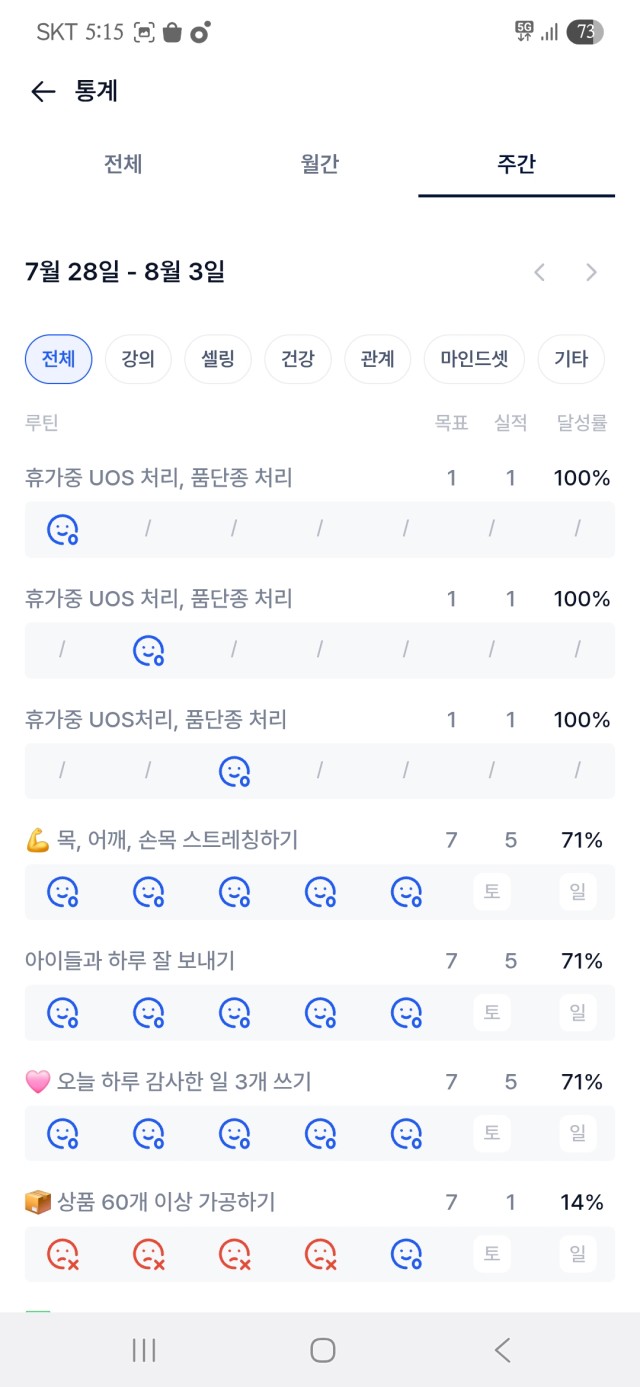Open the system recent apps button

coord(144,1351)
